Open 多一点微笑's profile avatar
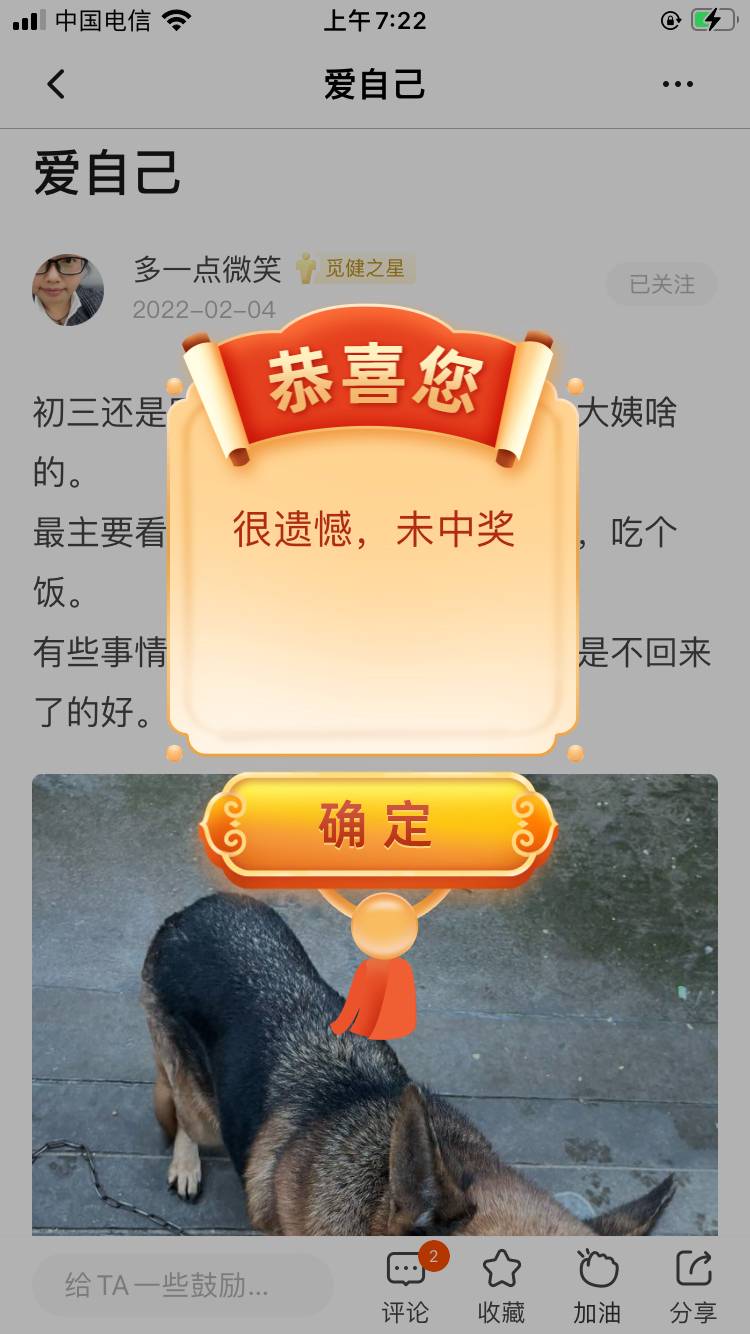The height and width of the screenshot is (1334, 750). pos(68,289)
